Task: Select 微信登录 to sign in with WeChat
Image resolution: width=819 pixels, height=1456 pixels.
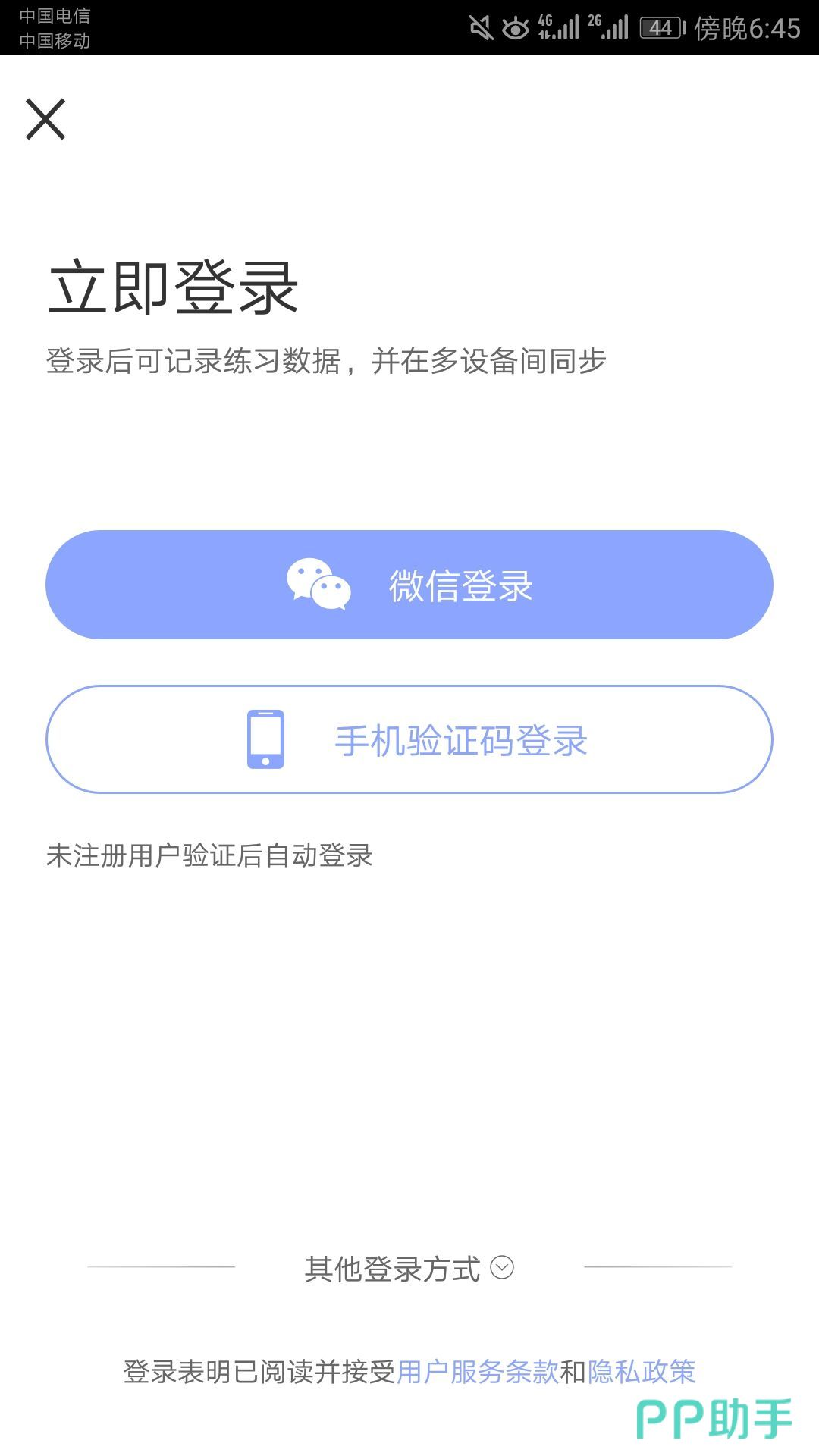Action: click(409, 584)
